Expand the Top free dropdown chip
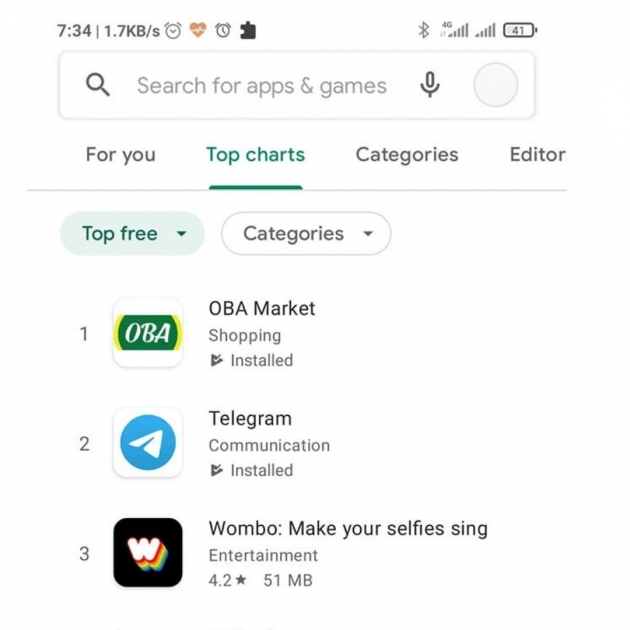 pyautogui.click(x=133, y=234)
